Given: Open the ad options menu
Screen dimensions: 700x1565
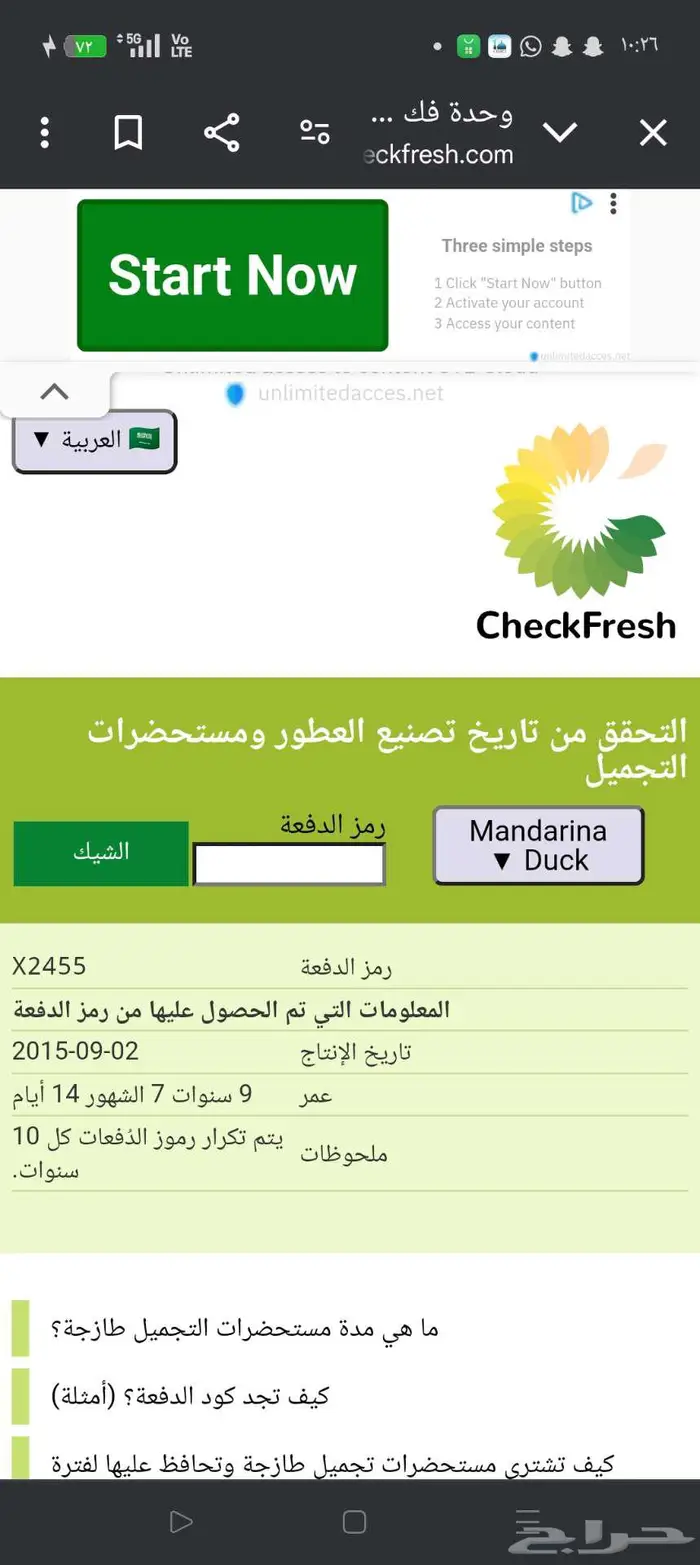Looking at the screenshot, I should tap(613, 204).
